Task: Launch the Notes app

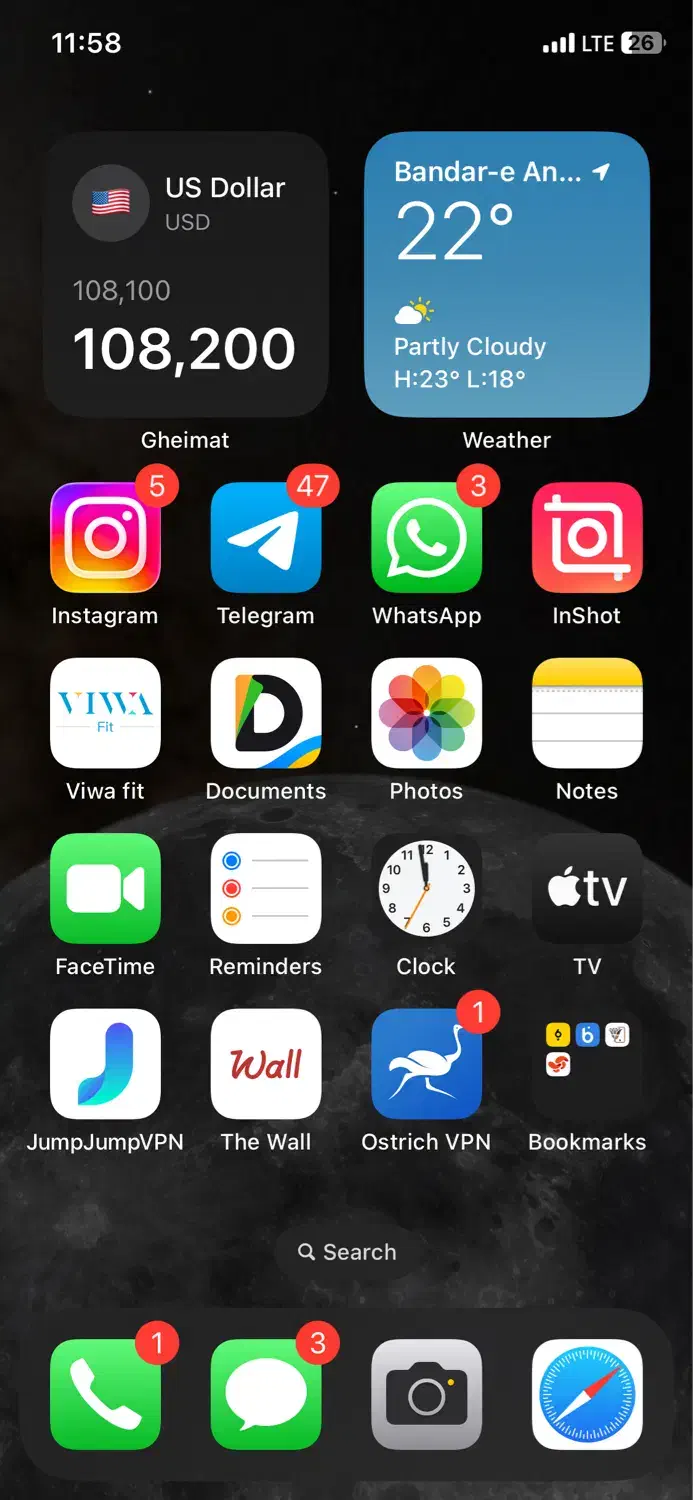Action: [x=587, y=713]
